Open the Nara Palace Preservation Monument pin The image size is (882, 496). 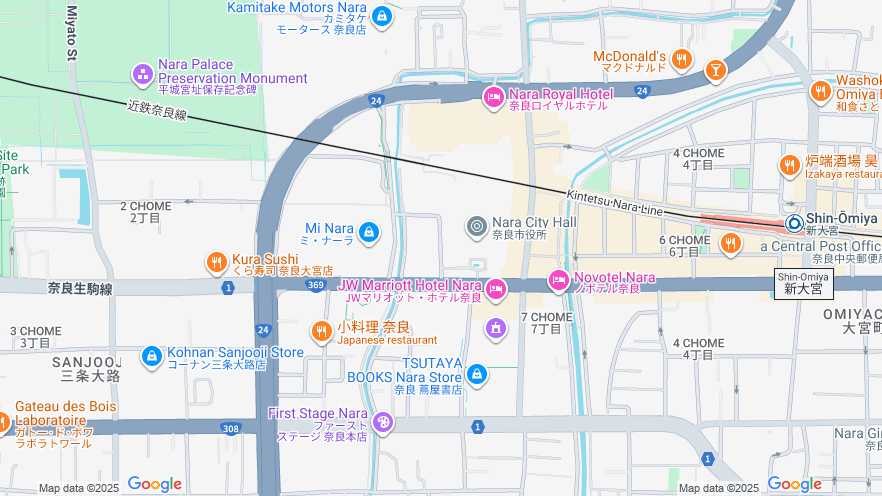[144, 73]
